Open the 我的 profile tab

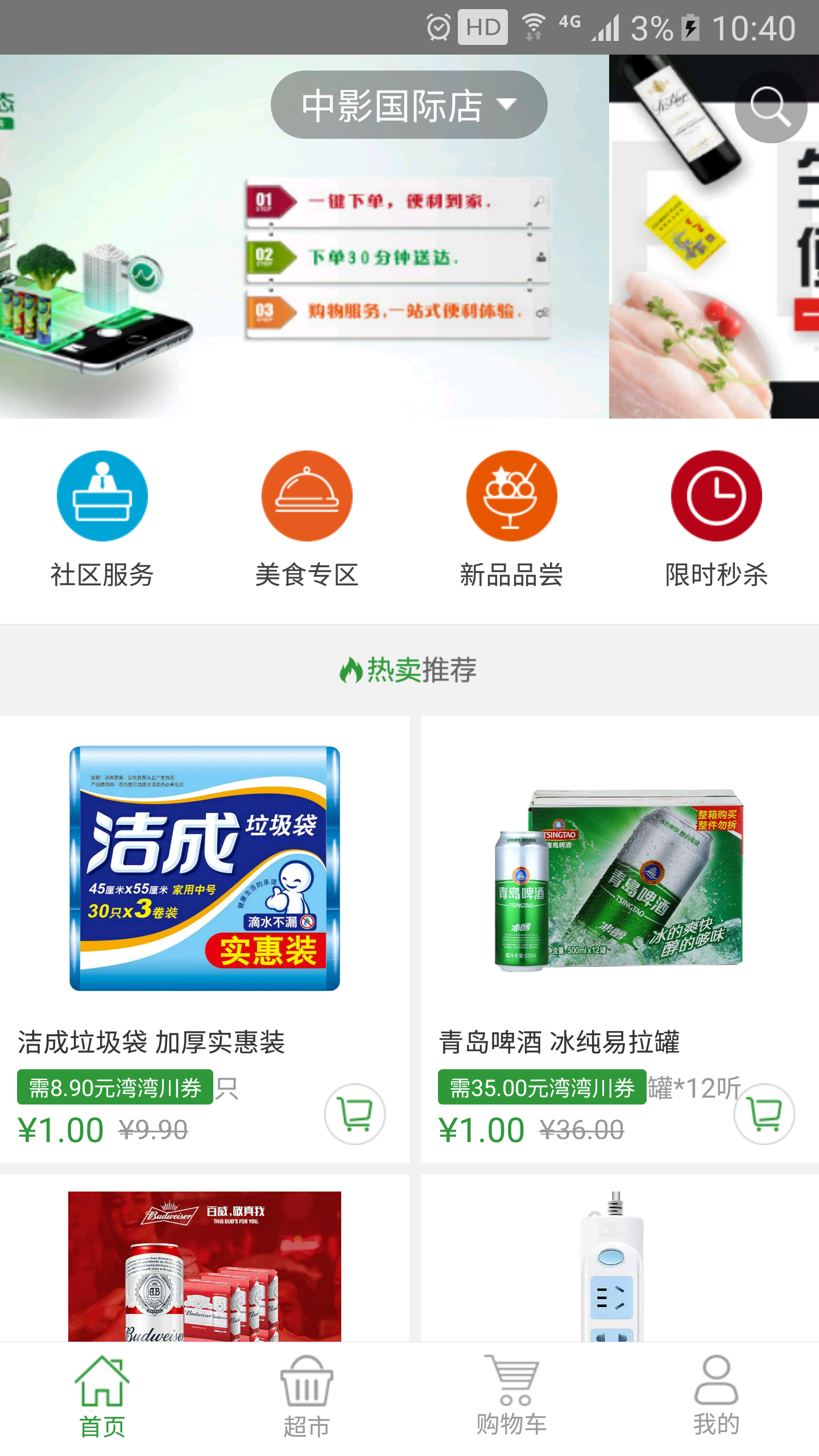coord(716,1396)
